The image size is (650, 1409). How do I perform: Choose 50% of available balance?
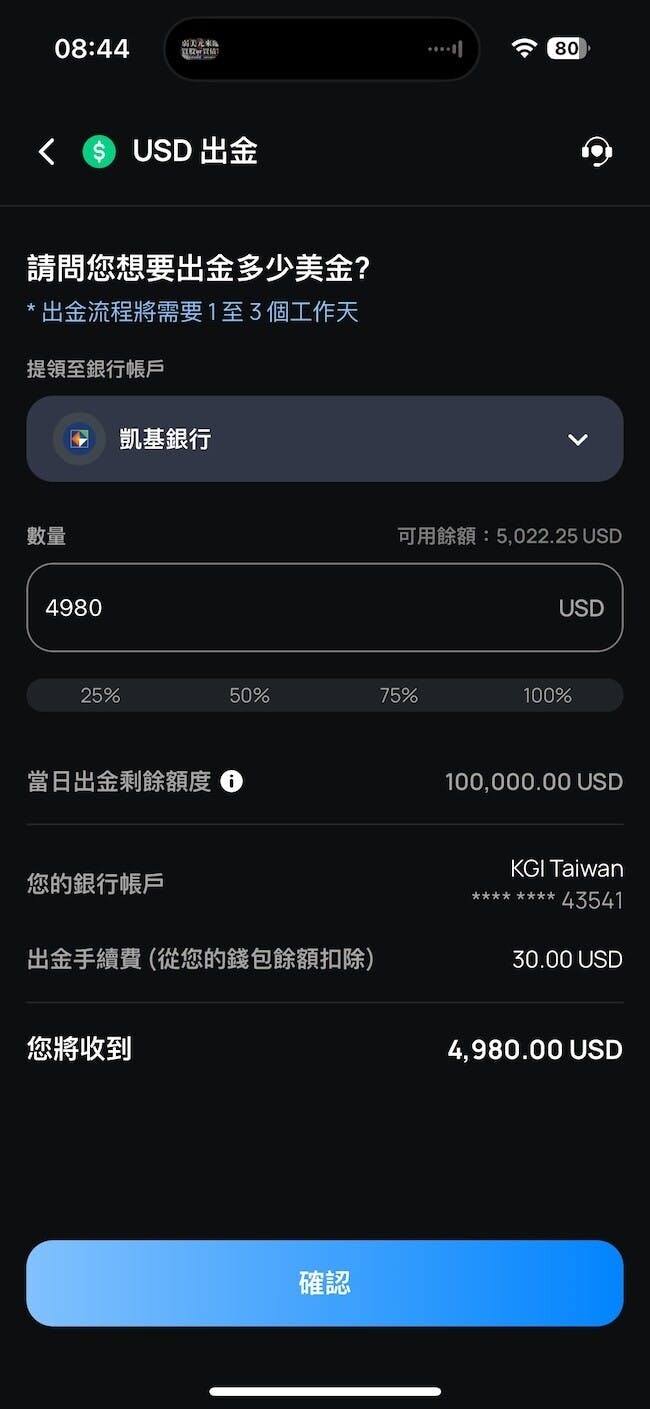pos(249,695)
